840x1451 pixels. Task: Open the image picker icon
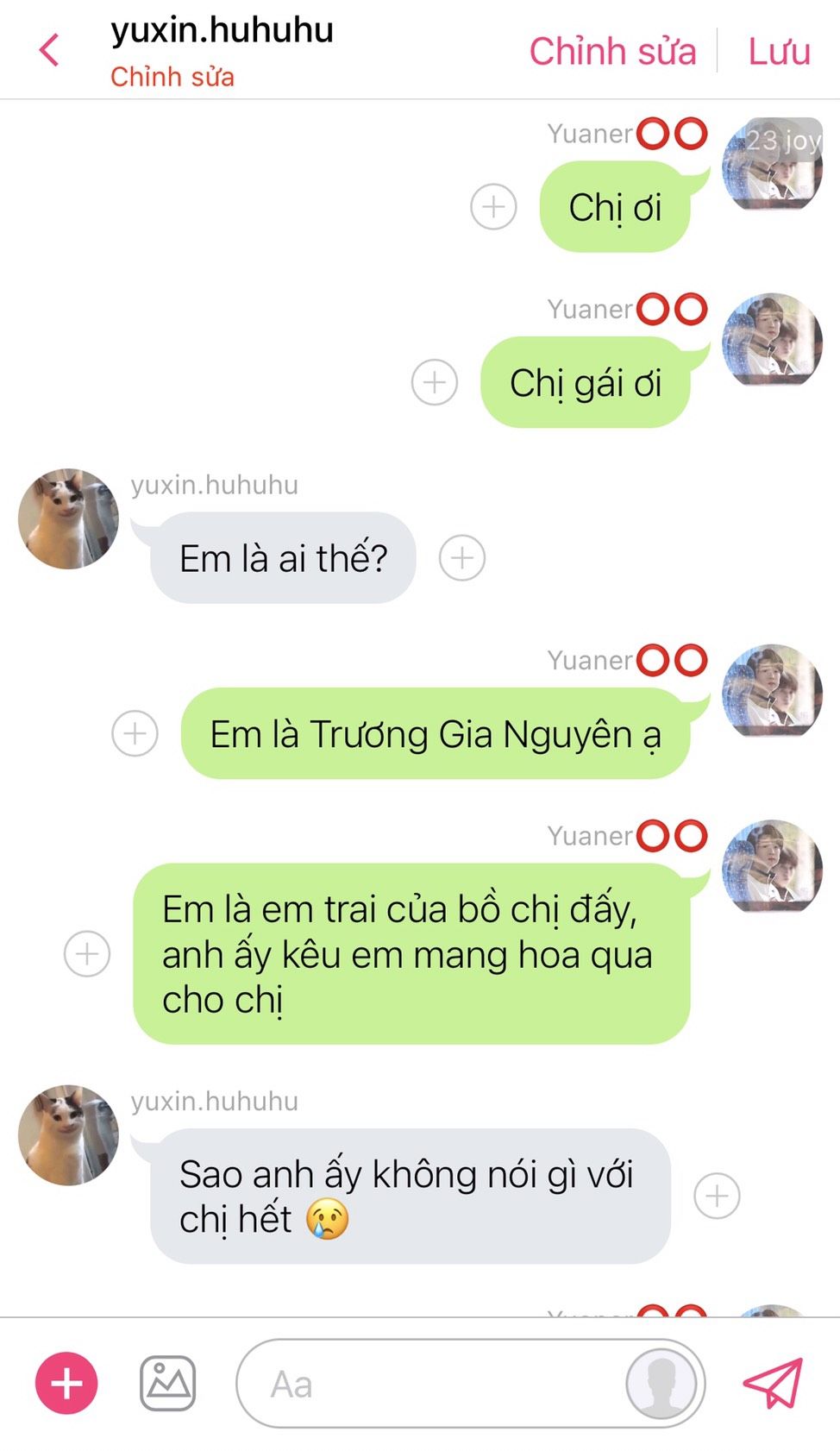tap(167, 1384)
